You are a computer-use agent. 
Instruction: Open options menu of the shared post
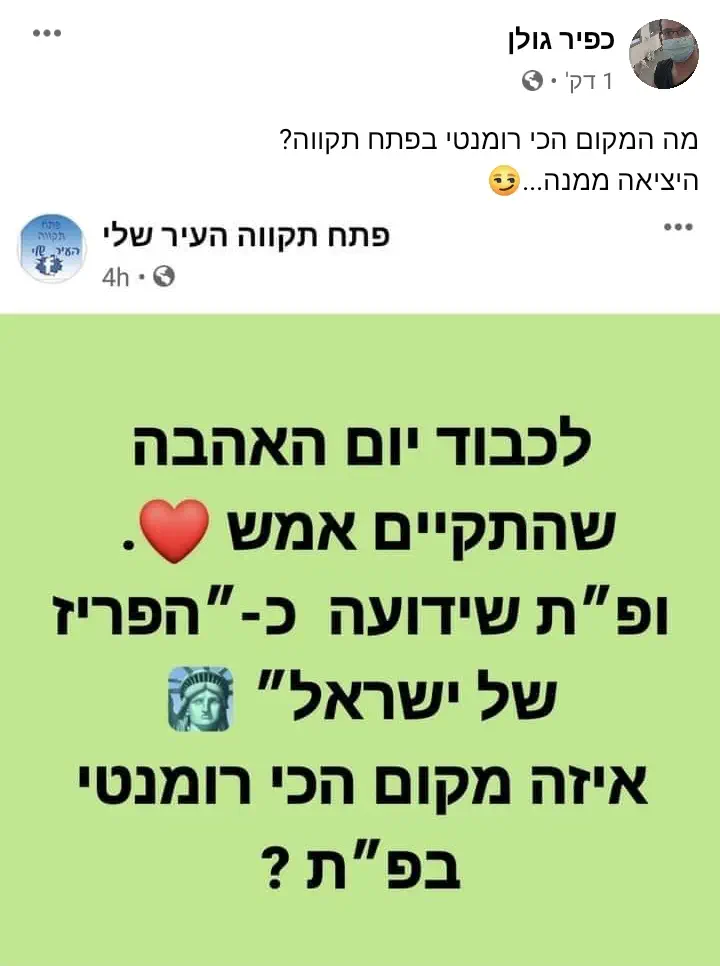point(678,227)
